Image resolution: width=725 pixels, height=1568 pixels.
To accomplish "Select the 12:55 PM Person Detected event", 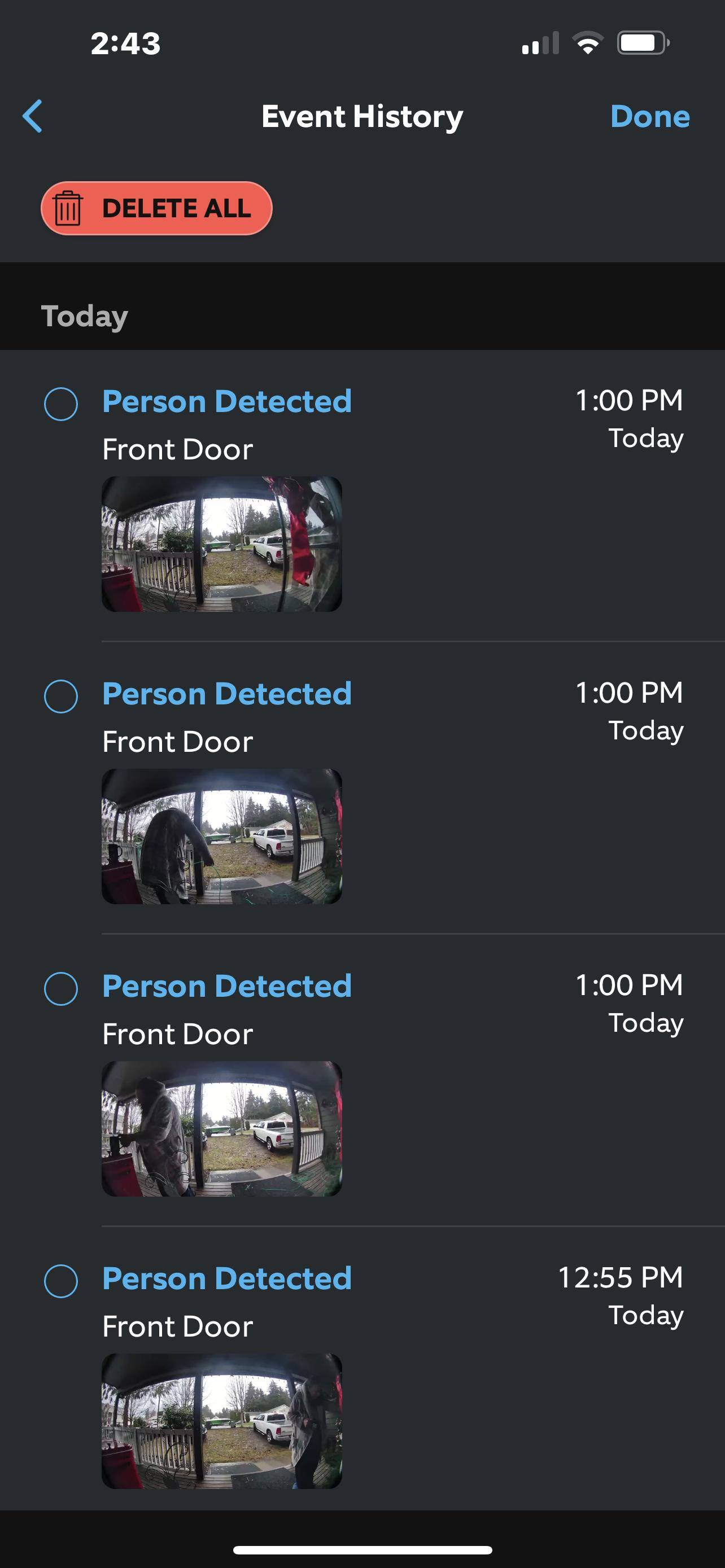I will click(x=61, y=1281).
